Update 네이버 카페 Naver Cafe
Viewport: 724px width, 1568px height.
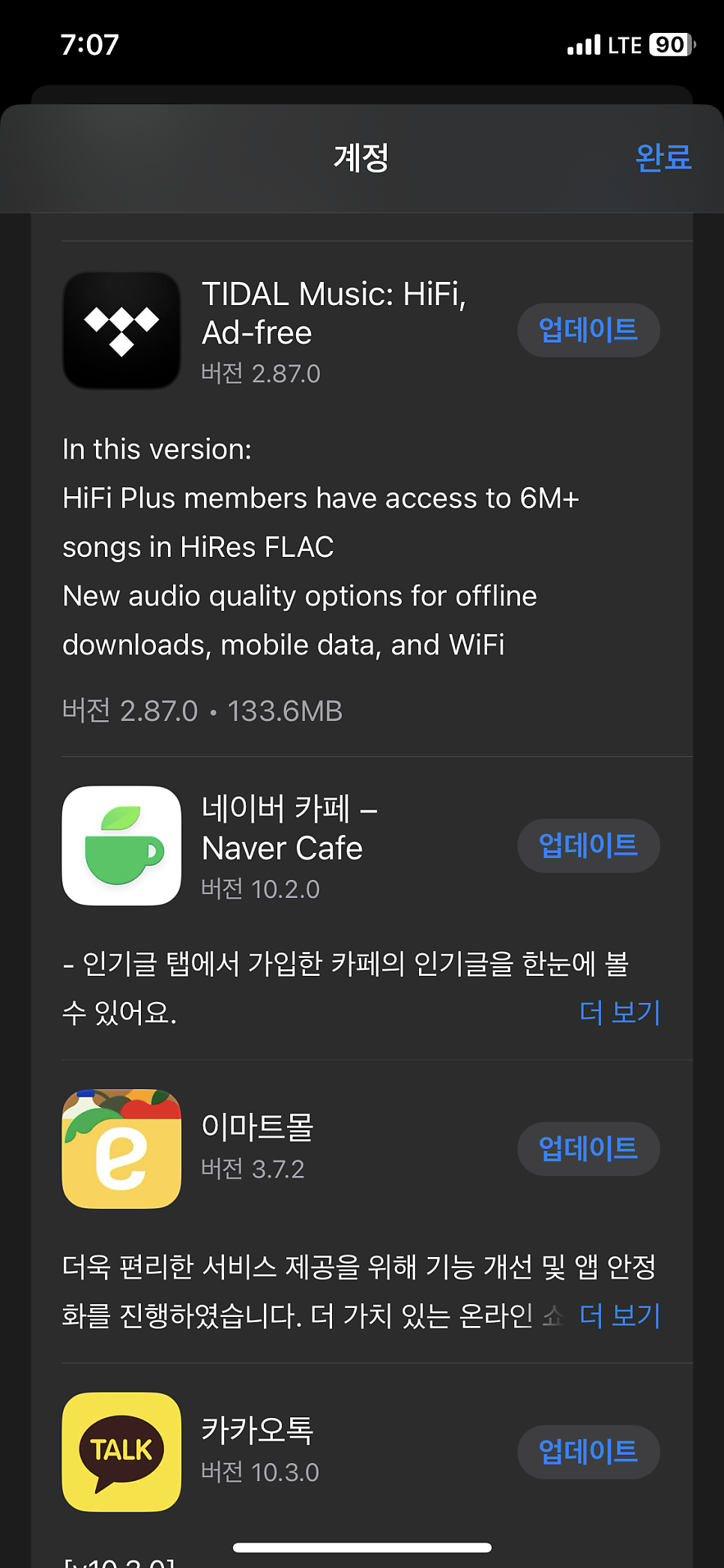point(588,845)
